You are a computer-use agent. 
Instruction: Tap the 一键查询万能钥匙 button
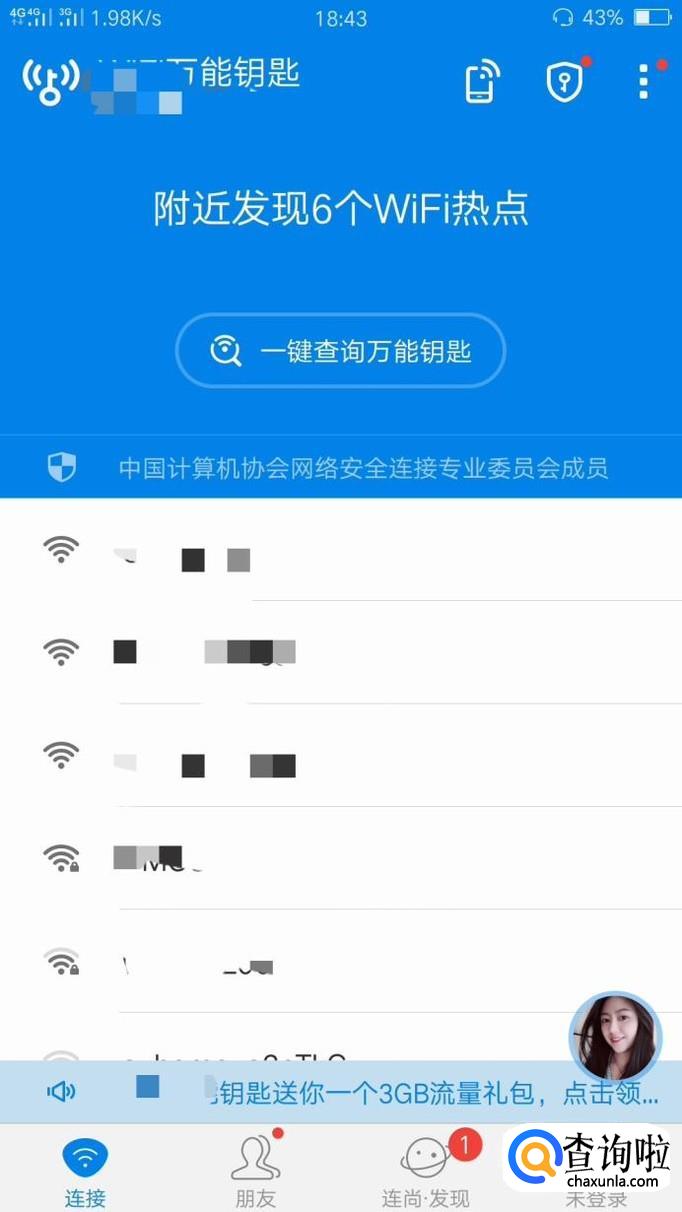341,350
